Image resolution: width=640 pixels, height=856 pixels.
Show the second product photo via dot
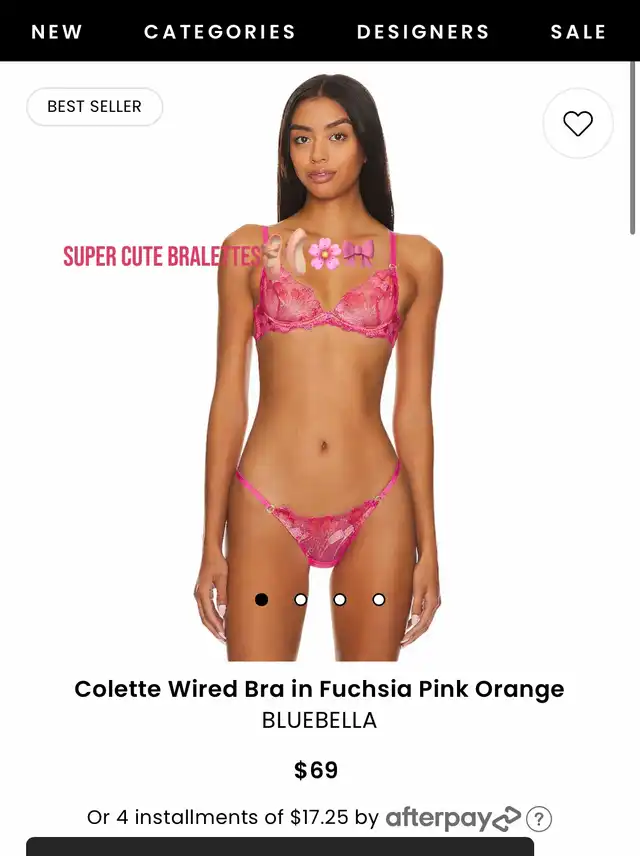pos(300,600)
